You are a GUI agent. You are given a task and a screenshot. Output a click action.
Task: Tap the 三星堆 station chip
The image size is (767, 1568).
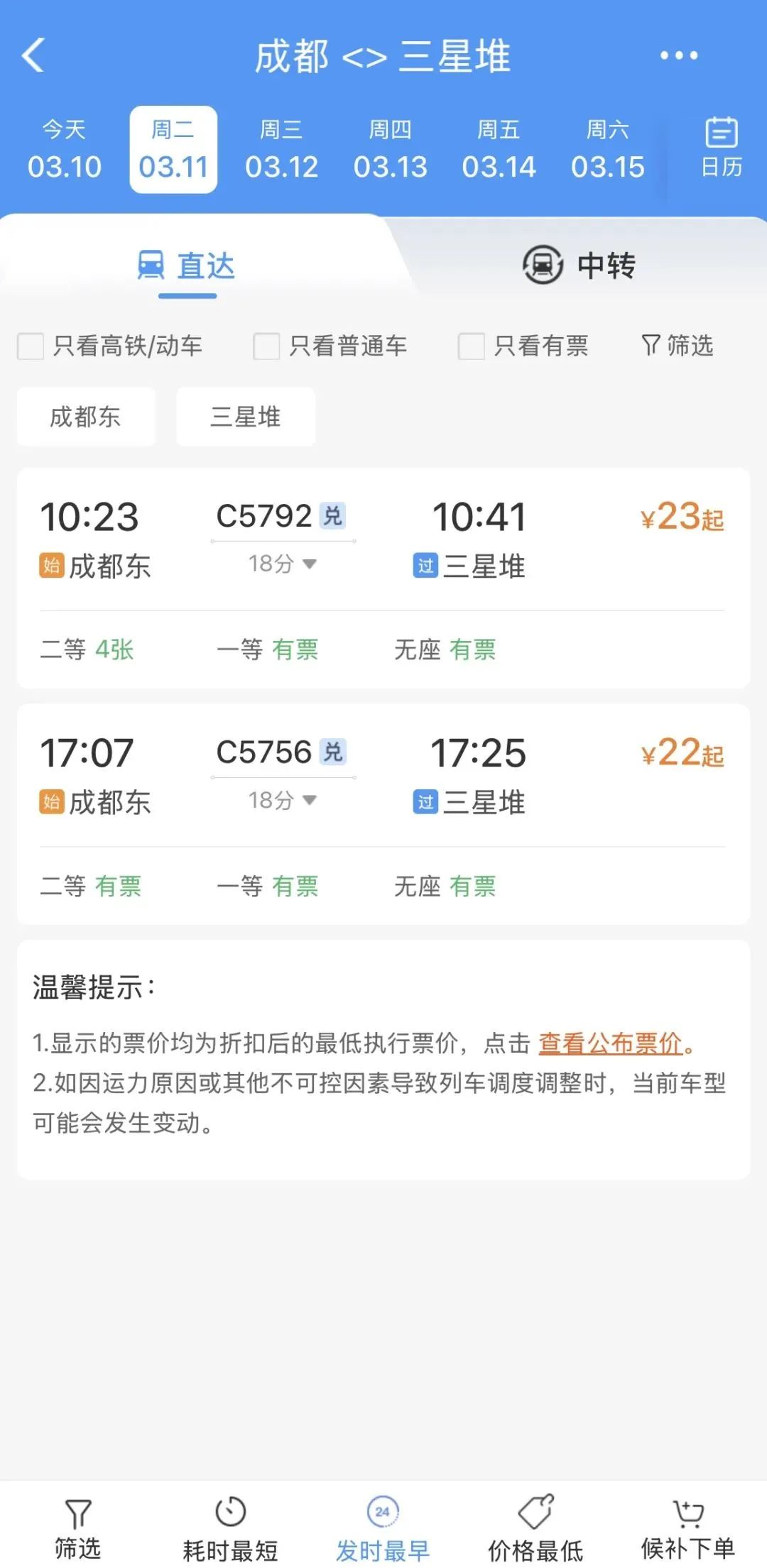click(x=246, y=417)
